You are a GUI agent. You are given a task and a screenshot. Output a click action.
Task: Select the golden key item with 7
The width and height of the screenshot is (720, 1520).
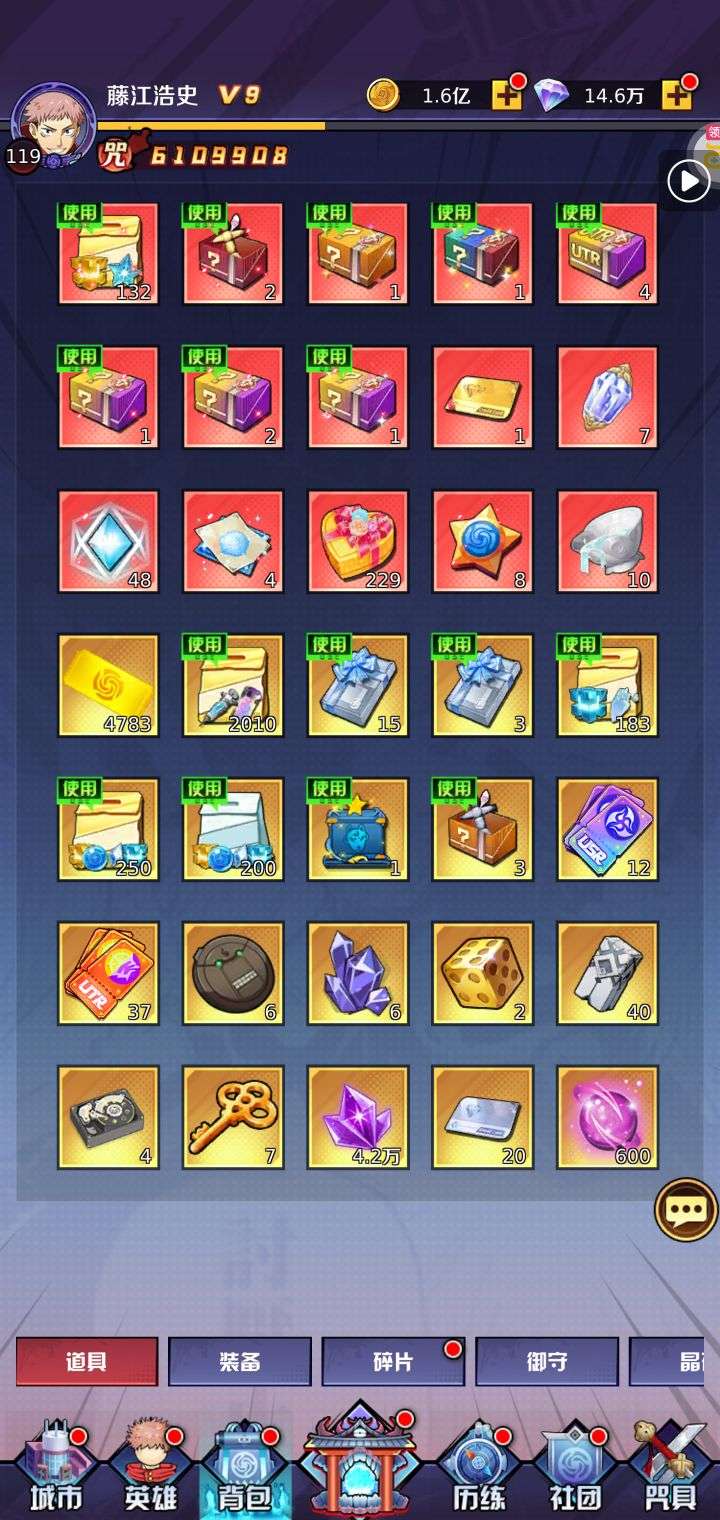233,1117
